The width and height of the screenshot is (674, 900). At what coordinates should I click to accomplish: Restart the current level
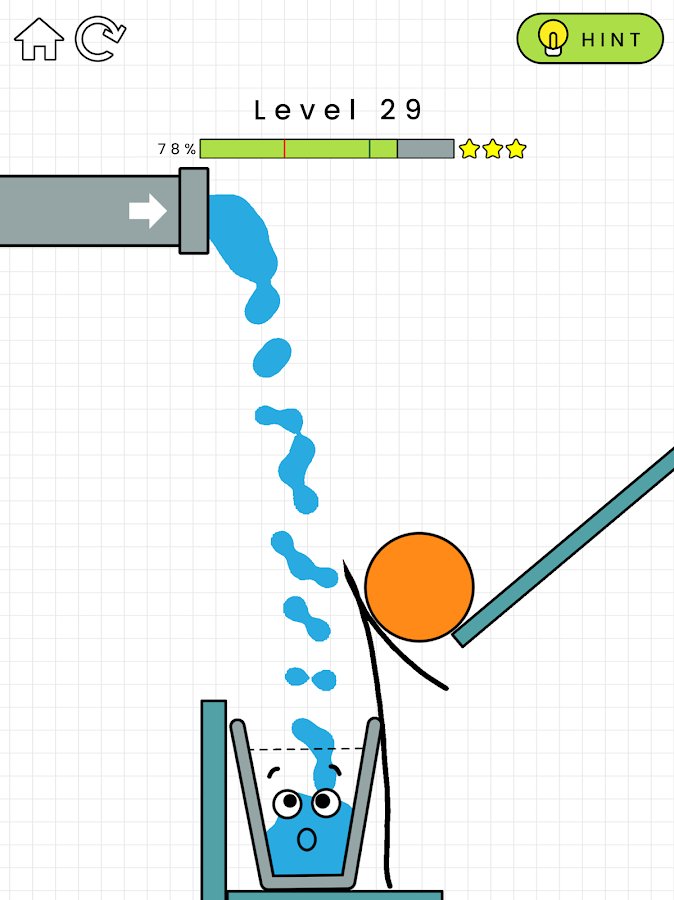(x=101, y=40)
